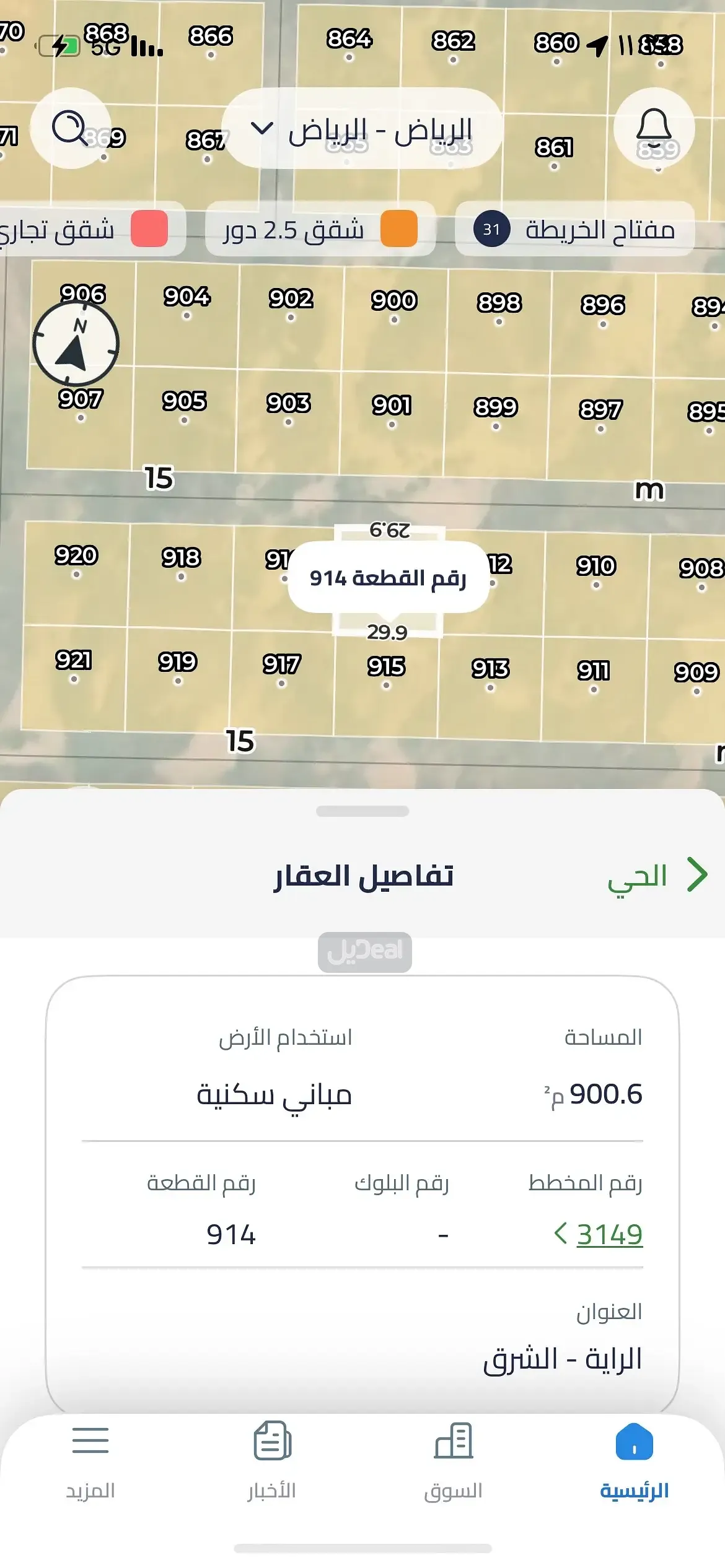Go to الحي neighborhood details
725x1568 pixels.
pos(657,876)
